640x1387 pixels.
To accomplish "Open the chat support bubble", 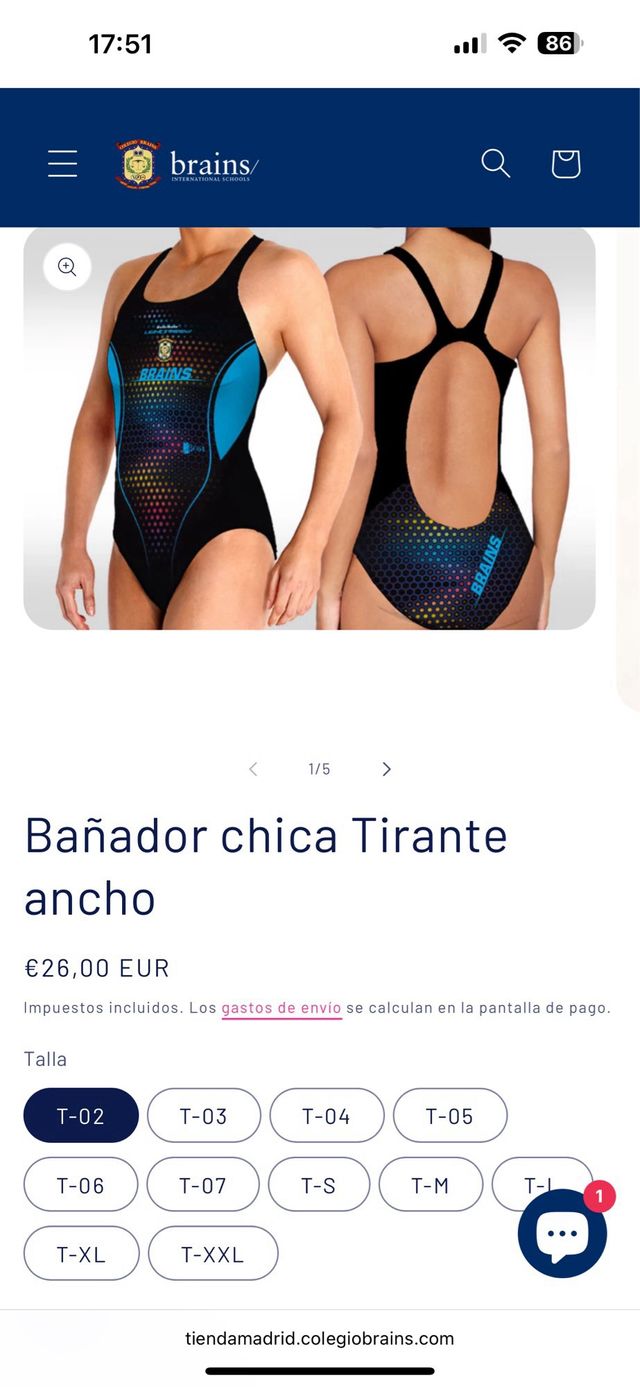I will coord(562,1233).
